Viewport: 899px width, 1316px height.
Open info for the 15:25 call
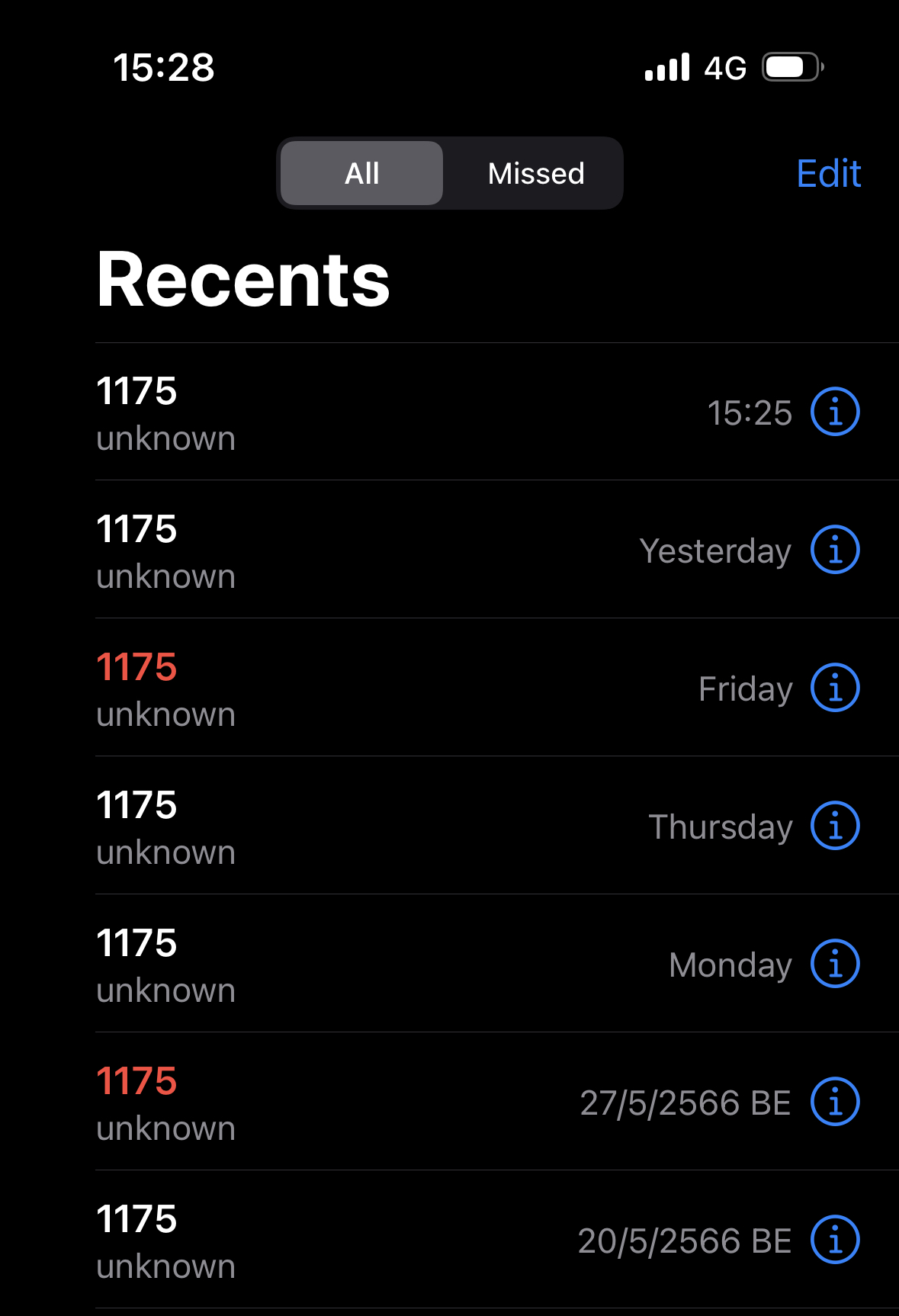835,412
